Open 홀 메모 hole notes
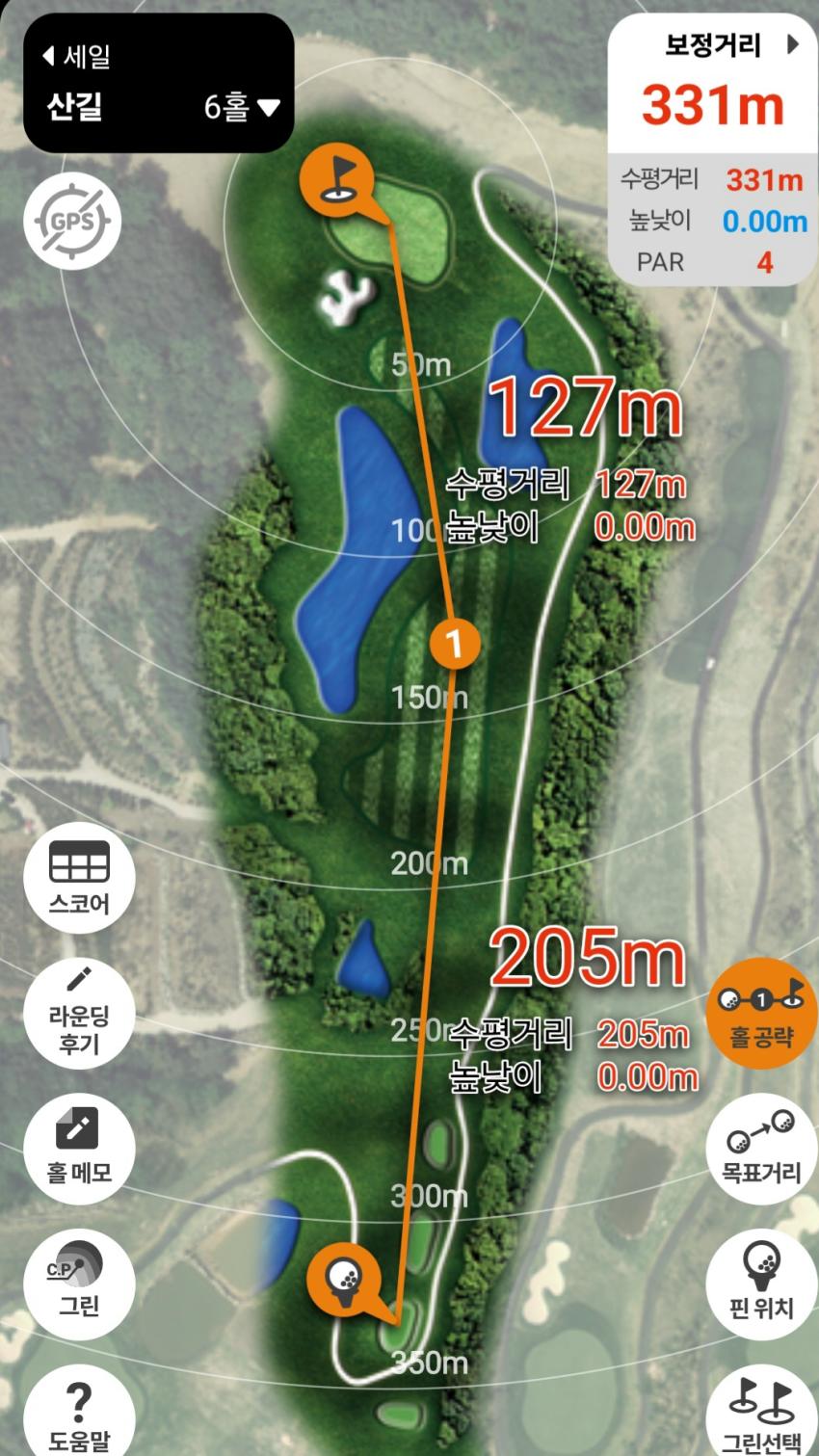This screenshot has height=1456, width=819. (x=79, y=1149)
